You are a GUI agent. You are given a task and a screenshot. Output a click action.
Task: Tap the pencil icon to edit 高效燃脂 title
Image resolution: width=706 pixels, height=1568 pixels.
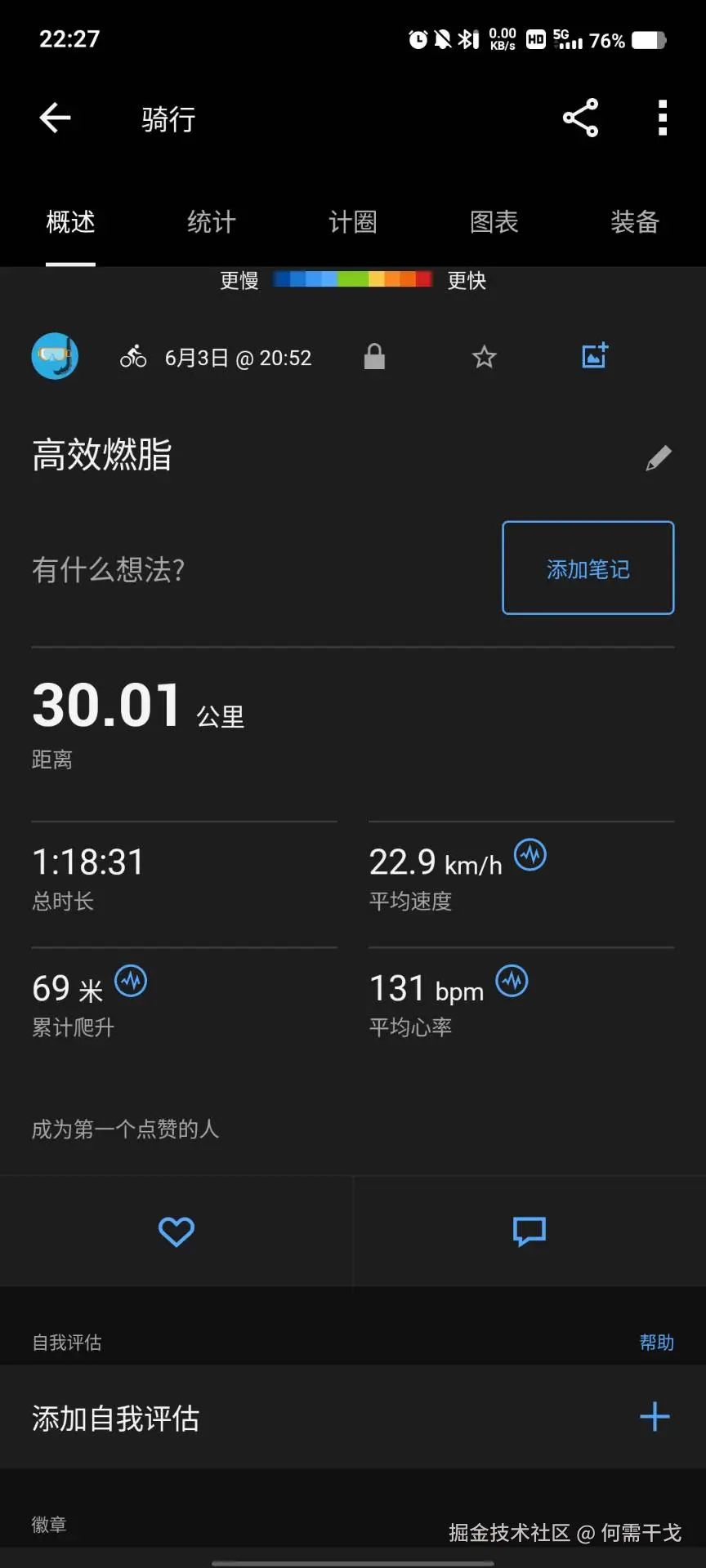[x=659, y=457]
